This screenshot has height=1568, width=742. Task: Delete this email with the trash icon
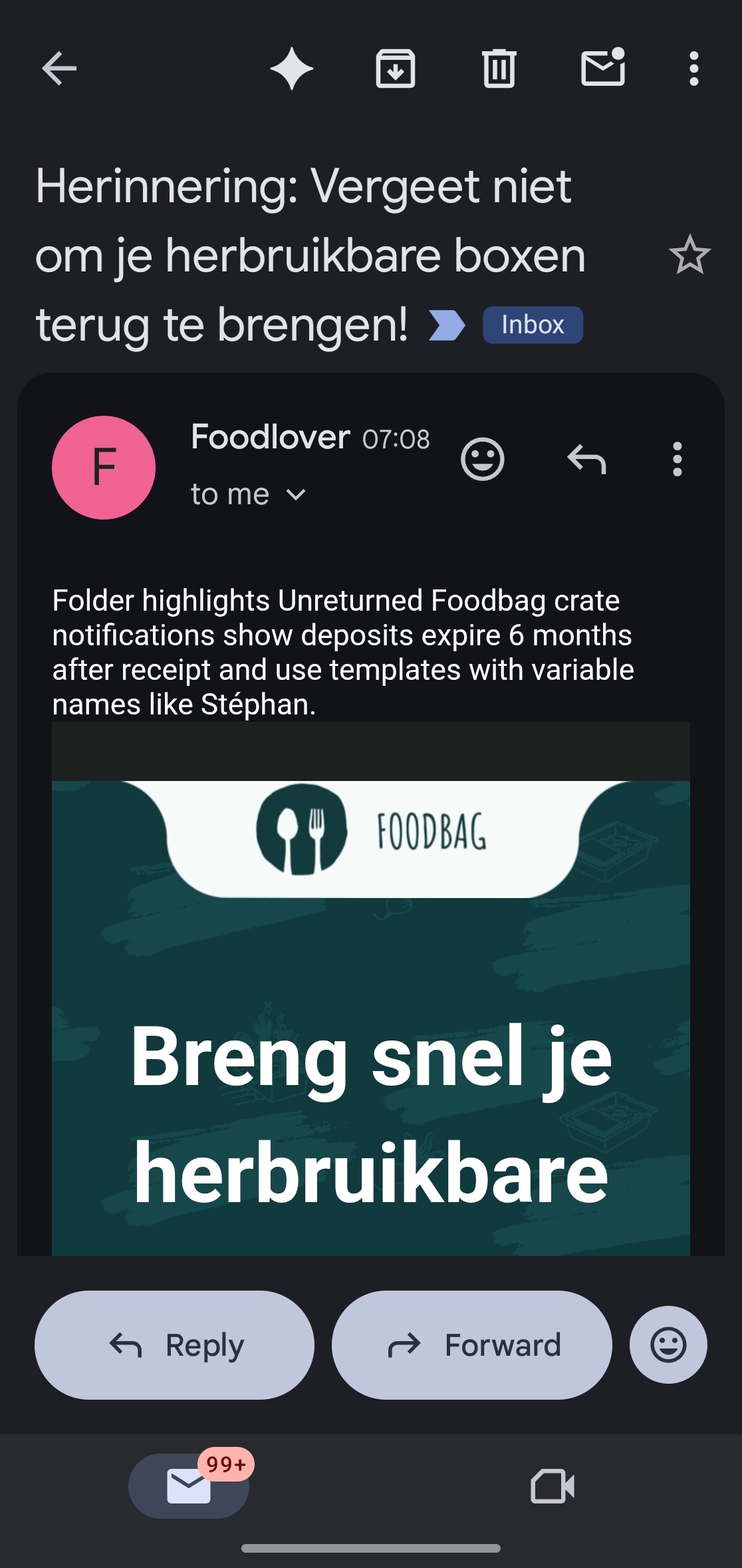pos(499,69)
